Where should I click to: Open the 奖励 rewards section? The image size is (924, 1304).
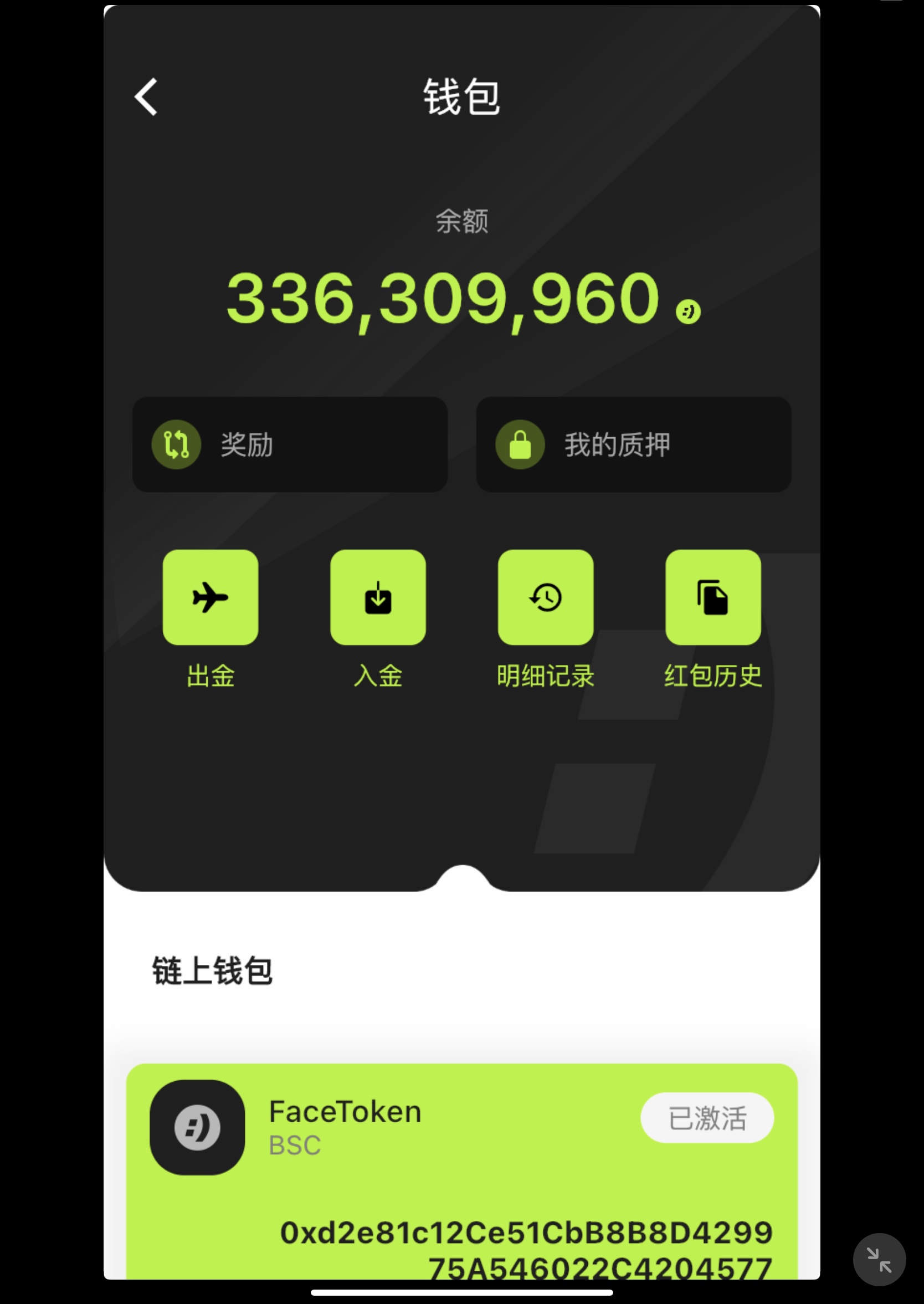(290, 444)
